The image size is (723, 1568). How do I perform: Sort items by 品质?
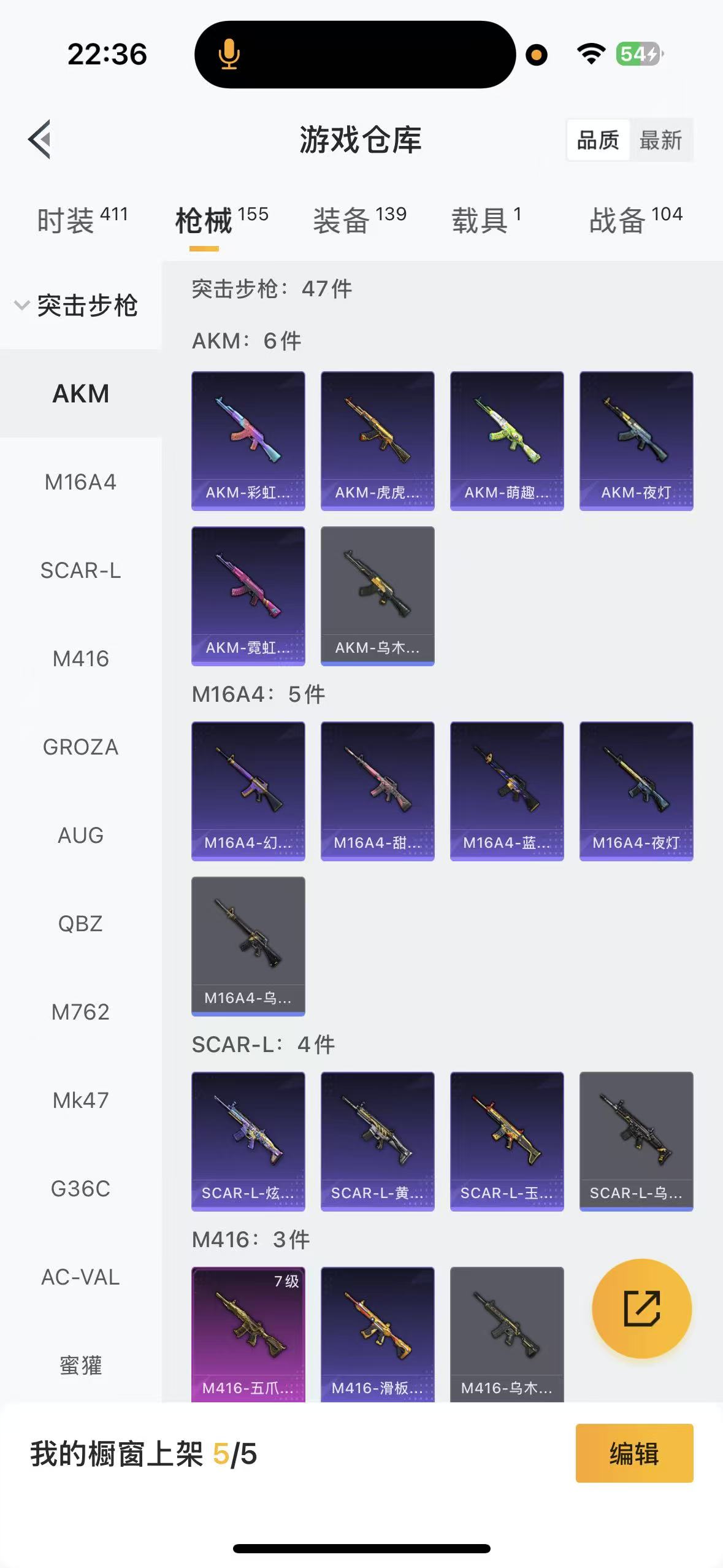tap(598, 140)
